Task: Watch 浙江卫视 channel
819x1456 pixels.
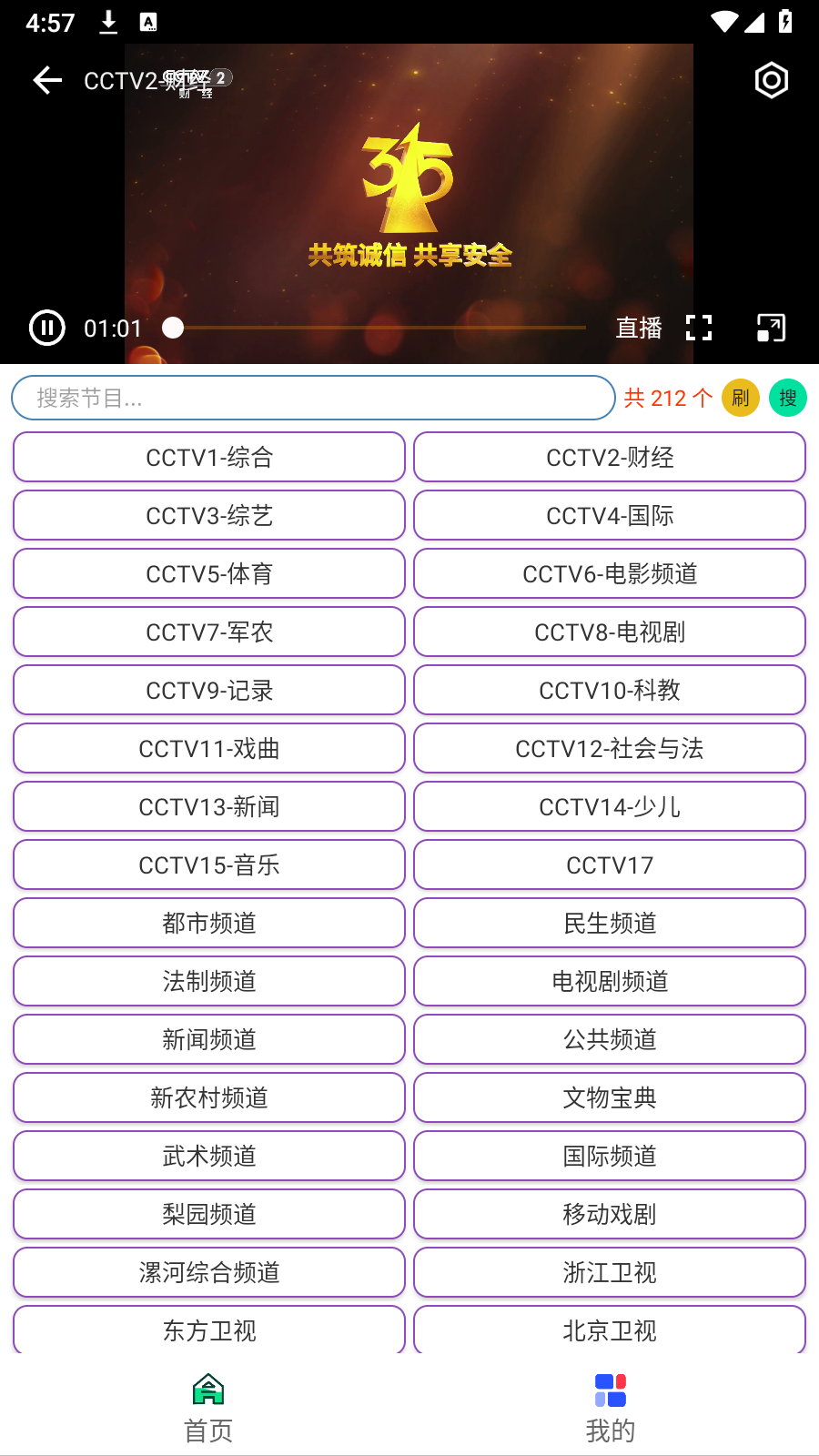Action: pos(610,1273)
